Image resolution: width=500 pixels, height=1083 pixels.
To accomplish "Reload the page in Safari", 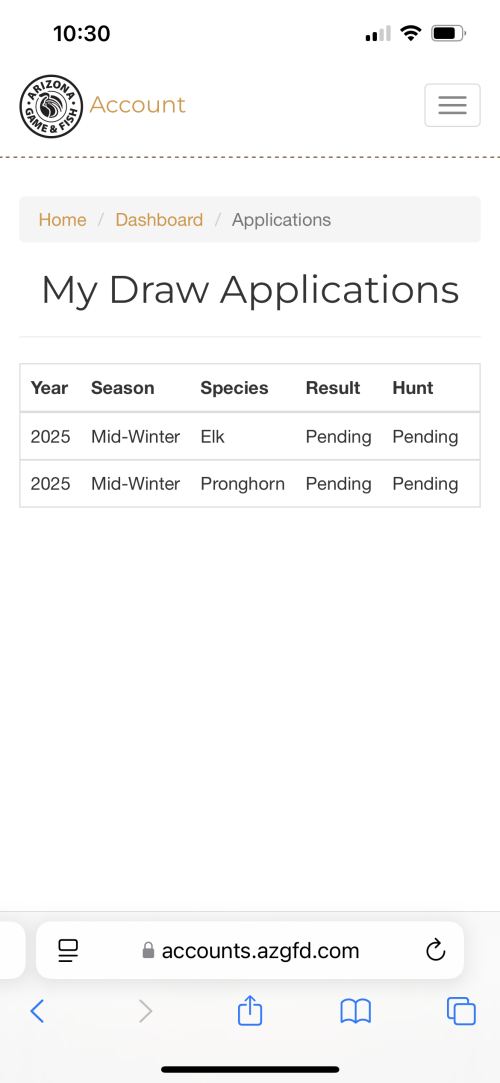I will click(435, 950).
